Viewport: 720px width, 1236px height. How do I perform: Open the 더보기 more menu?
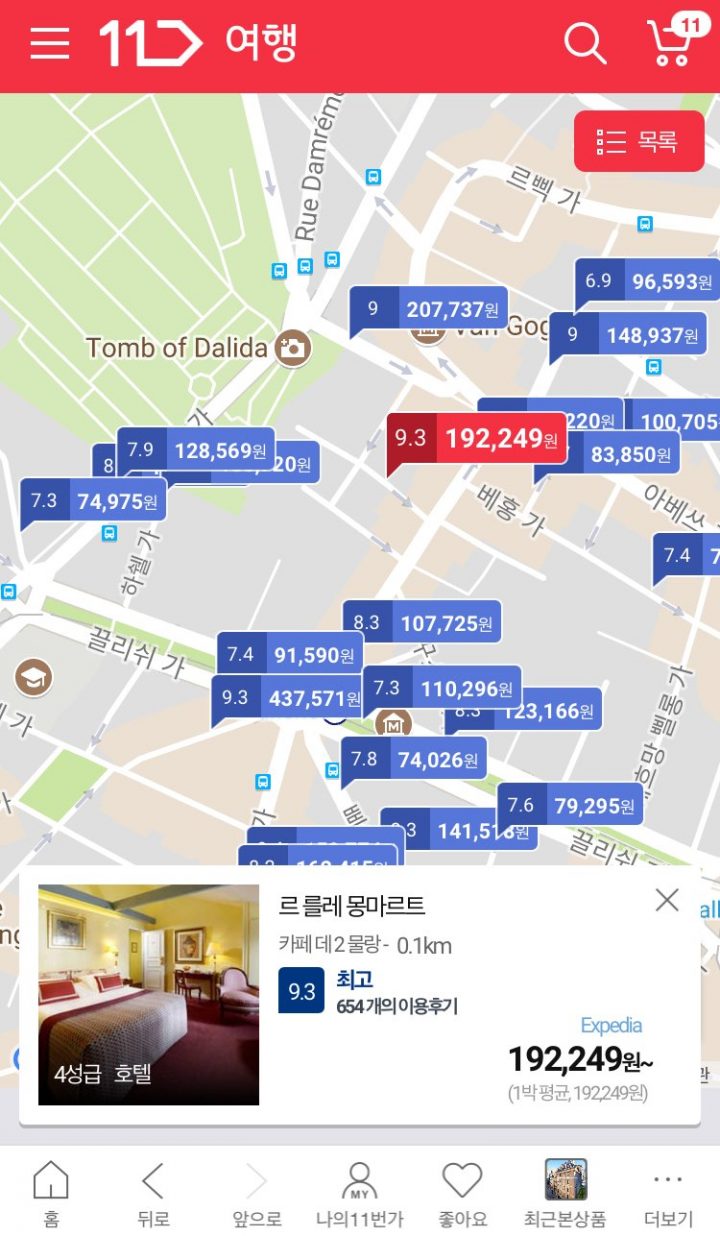[x=667, y=1192]
